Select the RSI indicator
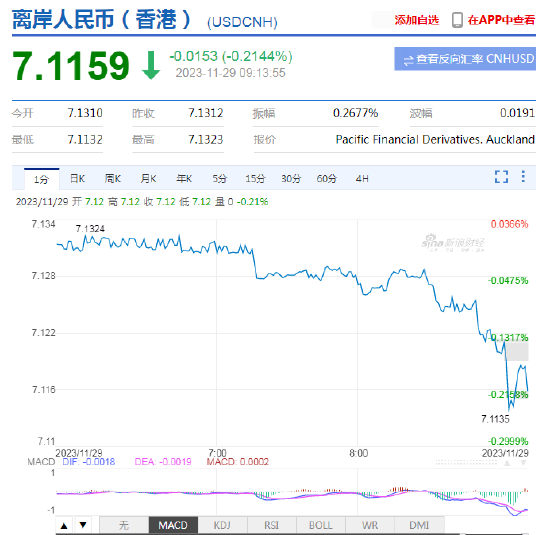The image size is (550, 535). coord(271,525)
